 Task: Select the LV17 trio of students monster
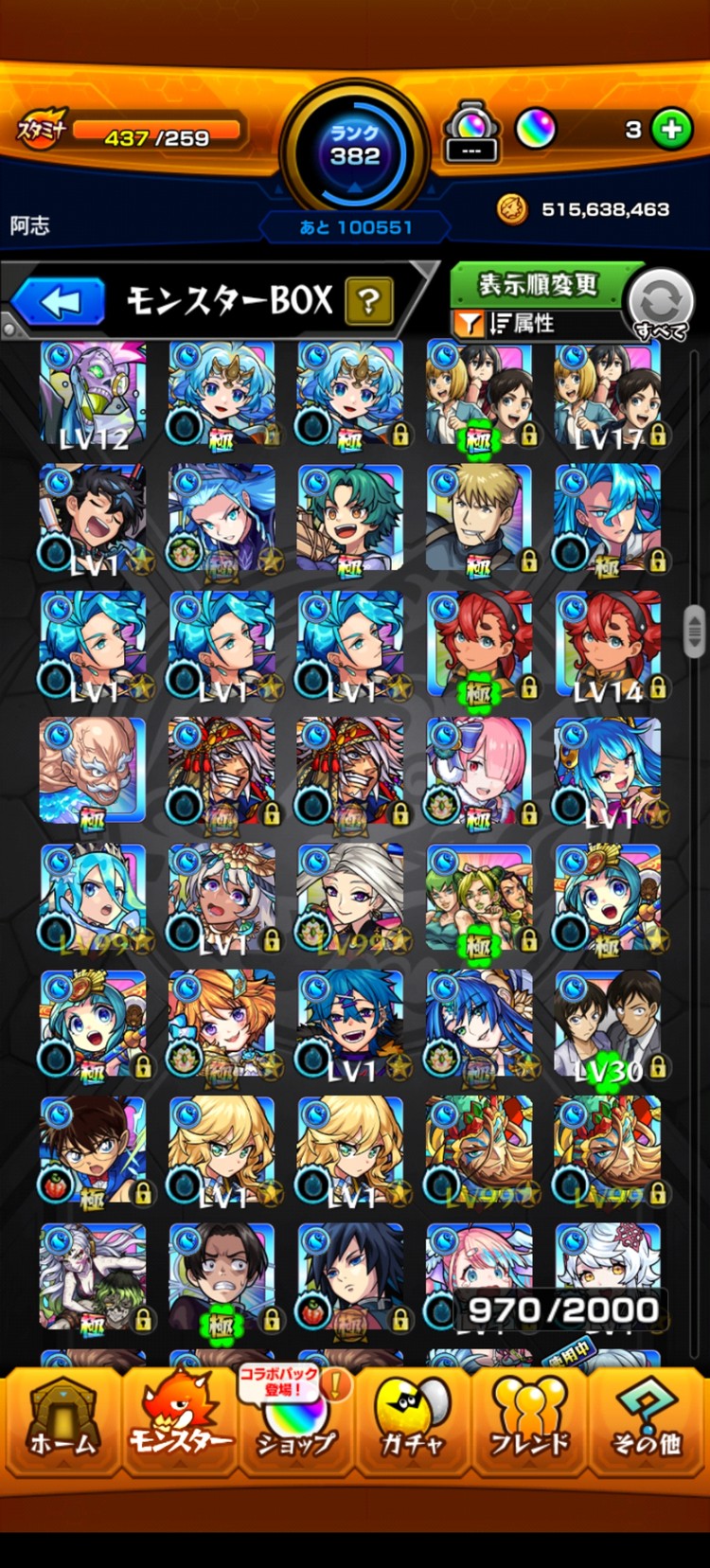(608, 393)
